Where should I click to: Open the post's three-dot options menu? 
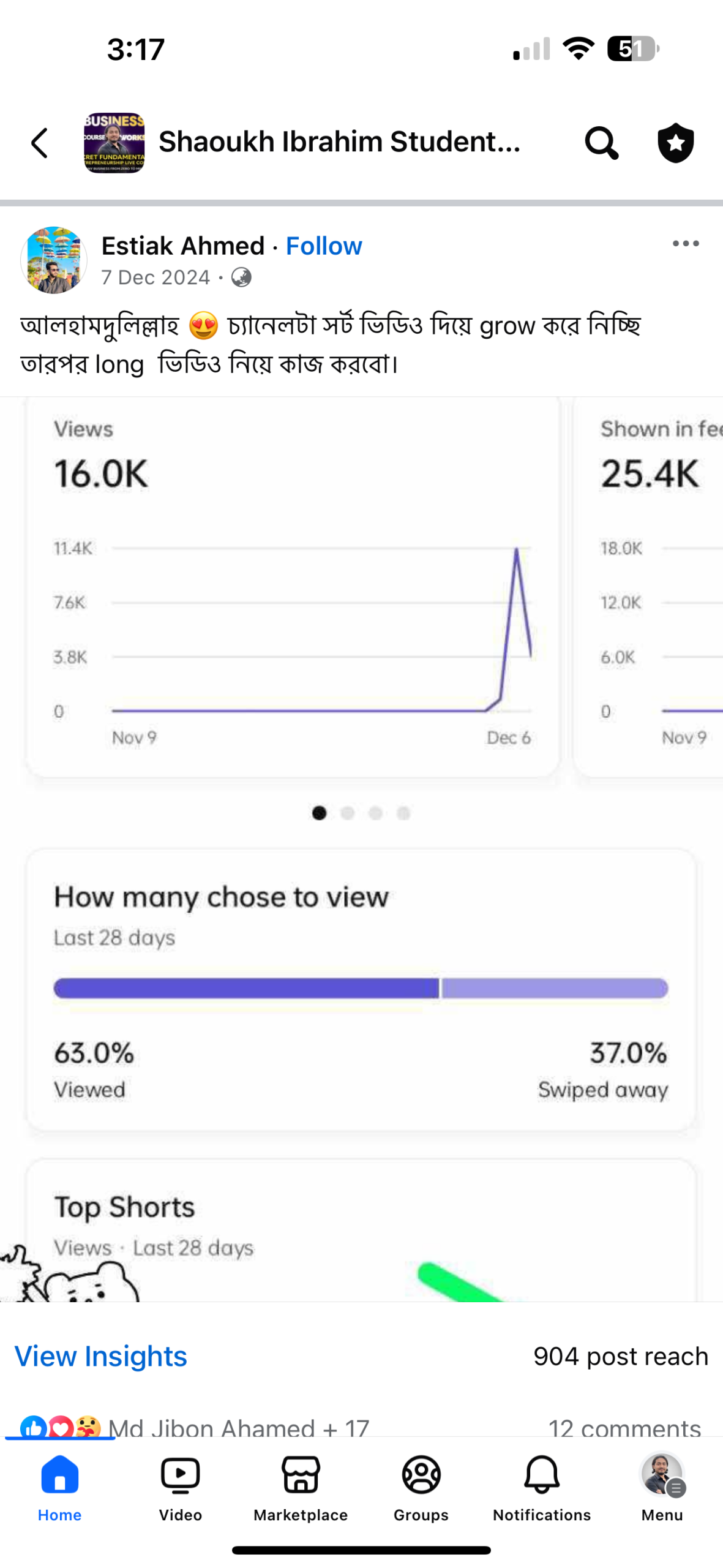[685, 244]
